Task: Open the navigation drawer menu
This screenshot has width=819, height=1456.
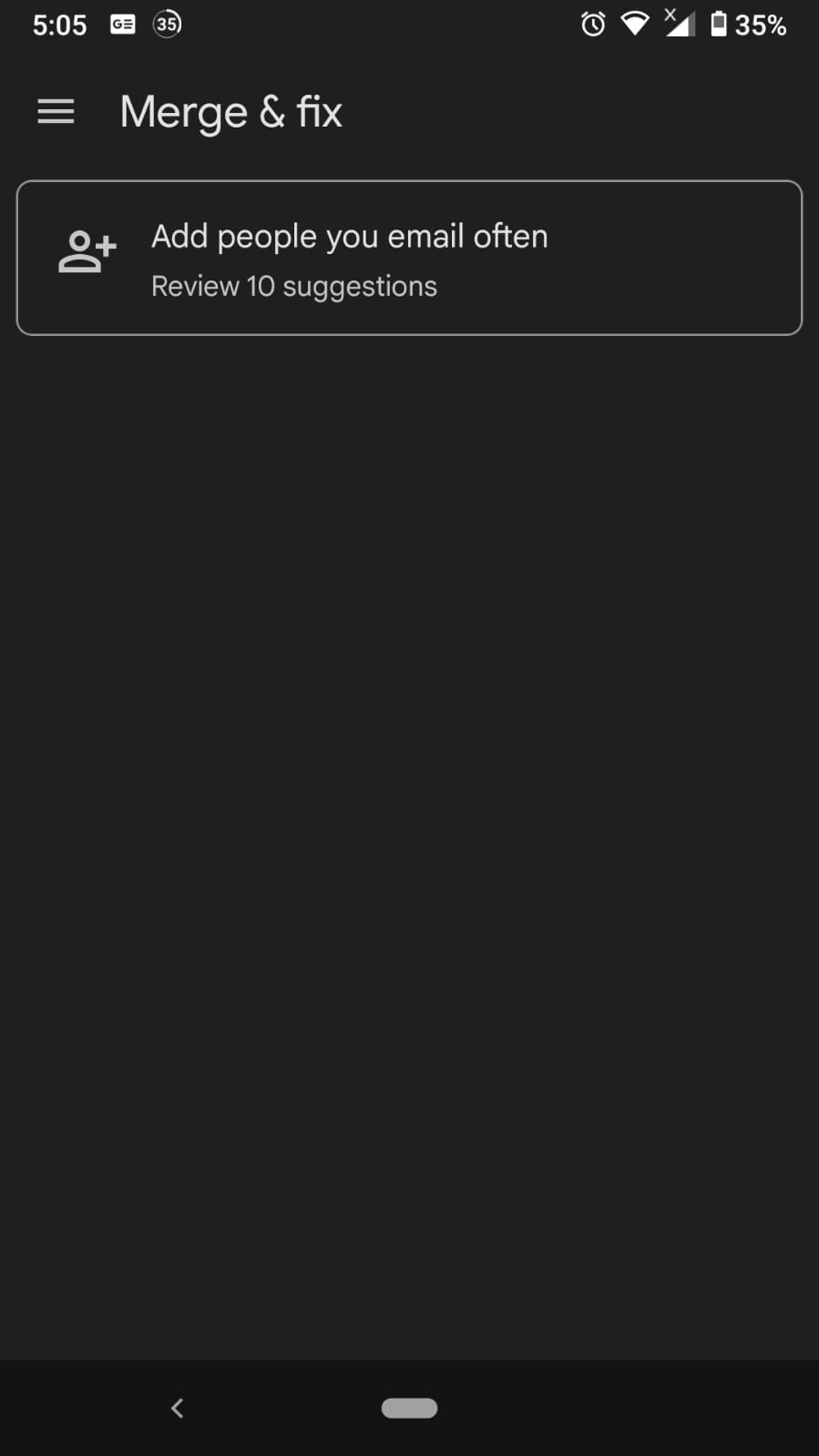Action: click(x=56, y=112)
